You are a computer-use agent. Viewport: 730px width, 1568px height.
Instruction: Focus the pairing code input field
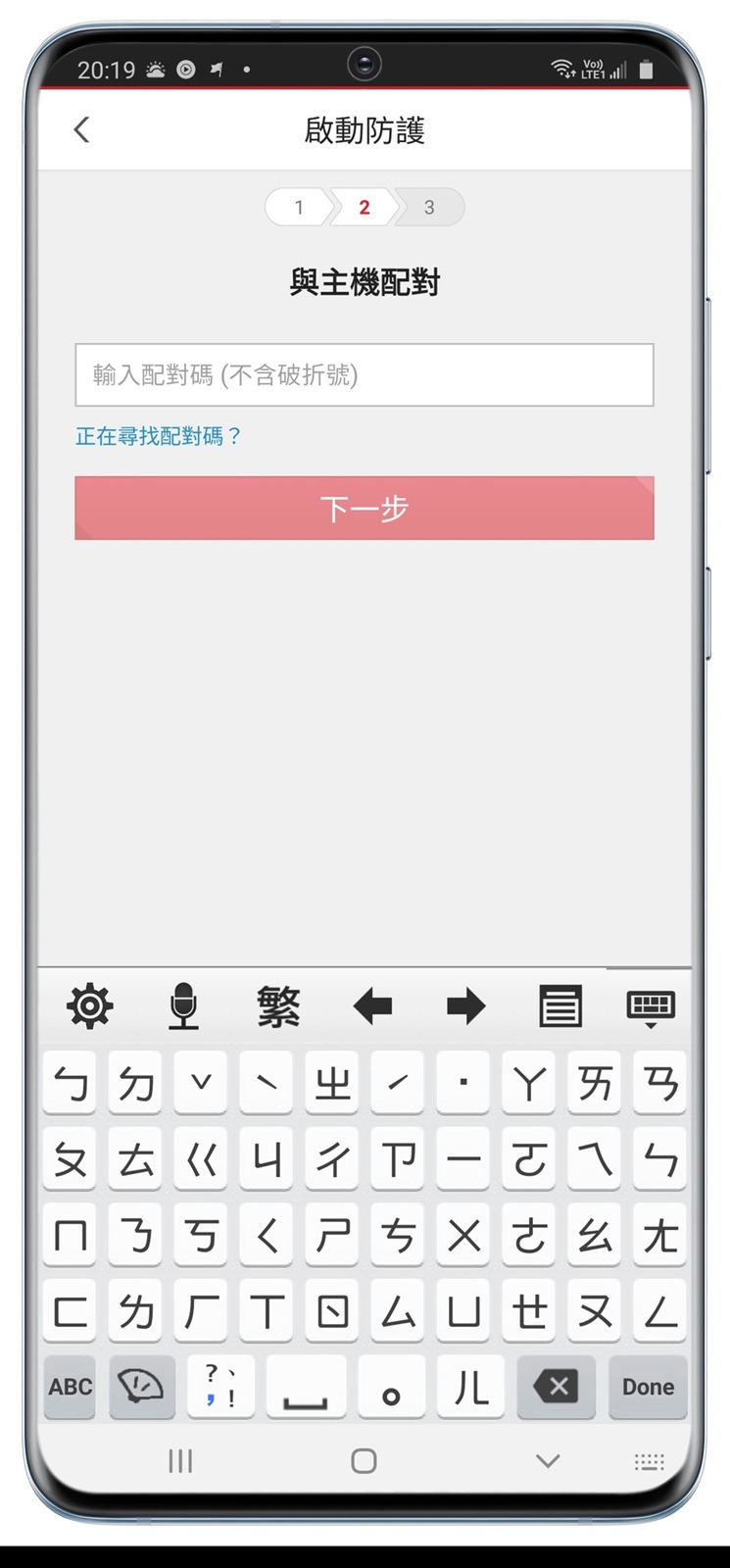[364, 374]
